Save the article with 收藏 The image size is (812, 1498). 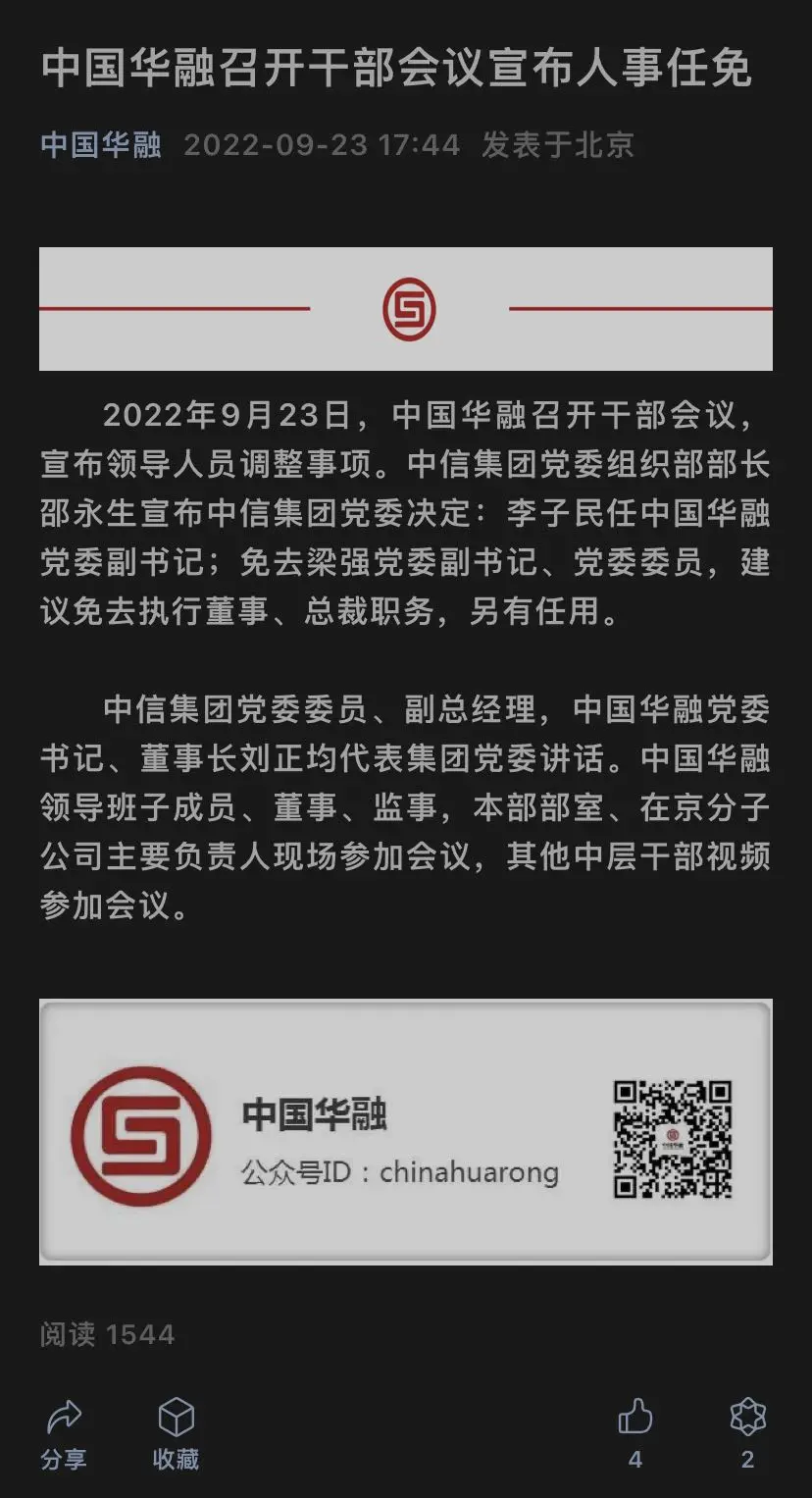pos(176,1431)
